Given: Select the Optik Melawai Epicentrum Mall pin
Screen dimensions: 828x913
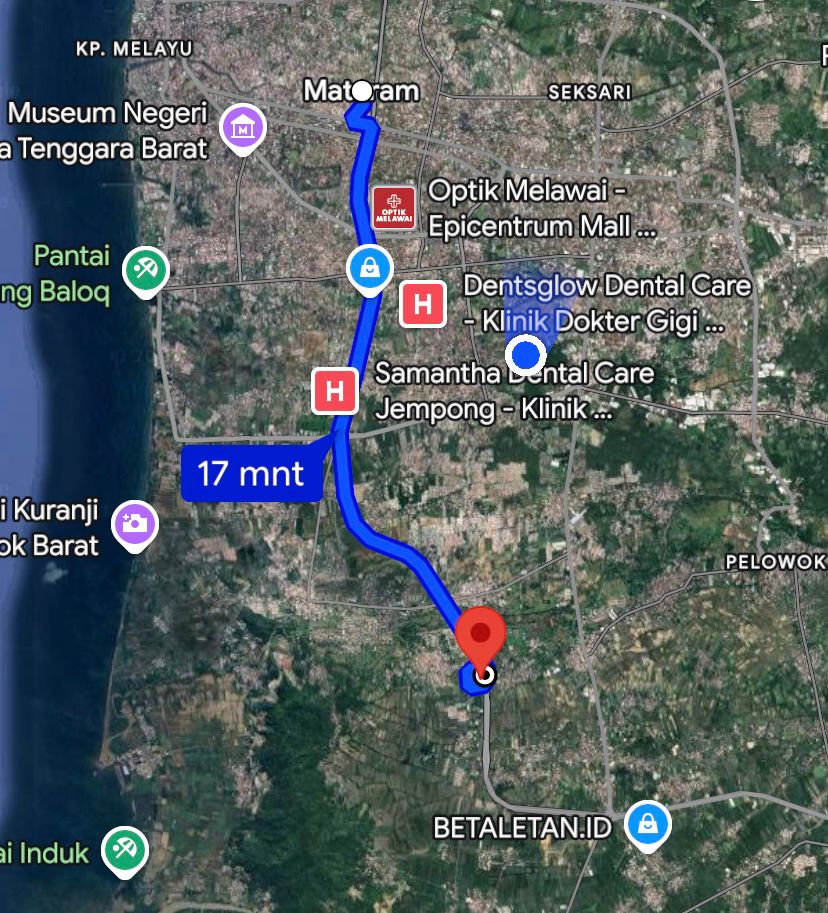Looking at the screenshot, I should [x=393, y=208].
